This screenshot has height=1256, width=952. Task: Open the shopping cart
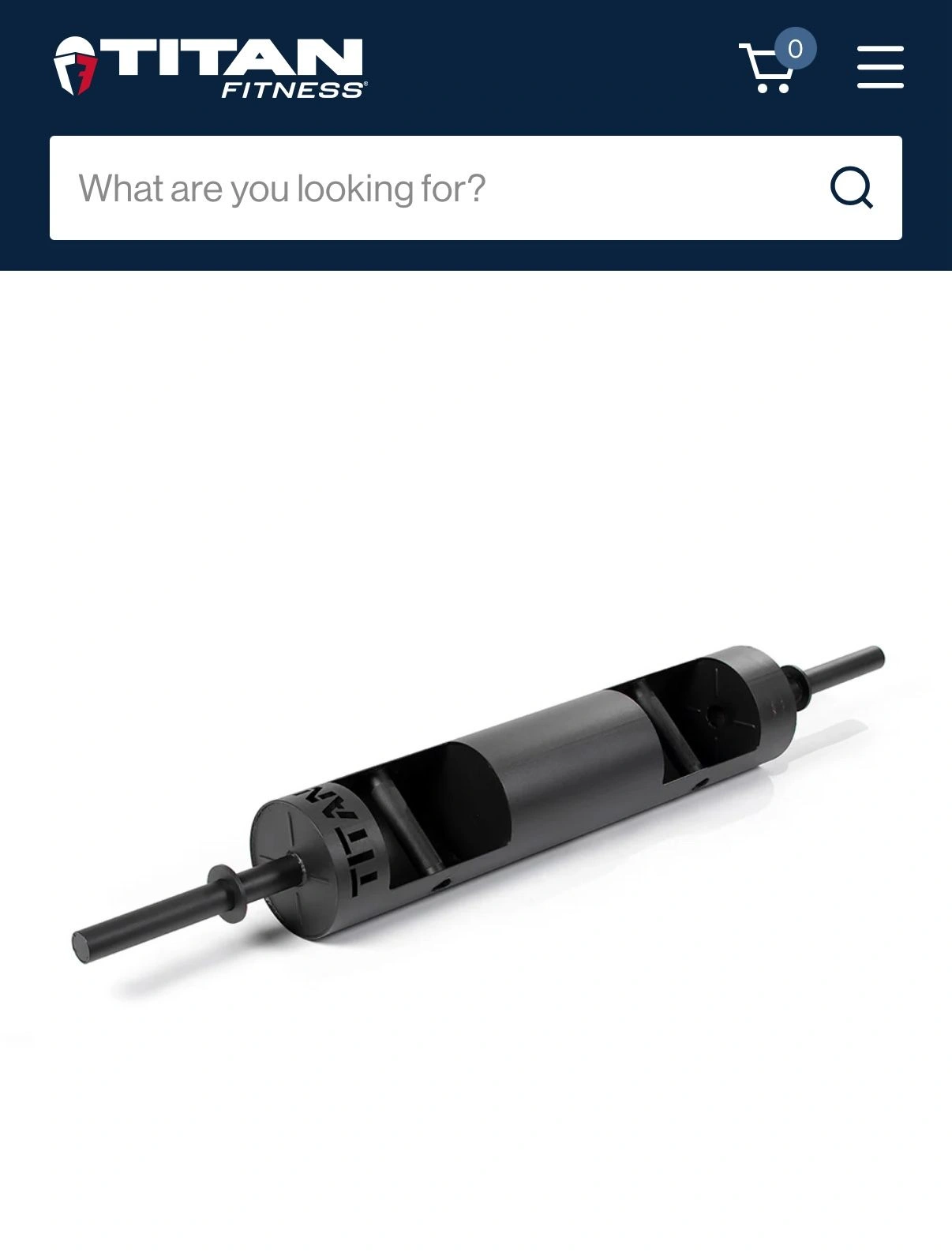pos(777,62)
